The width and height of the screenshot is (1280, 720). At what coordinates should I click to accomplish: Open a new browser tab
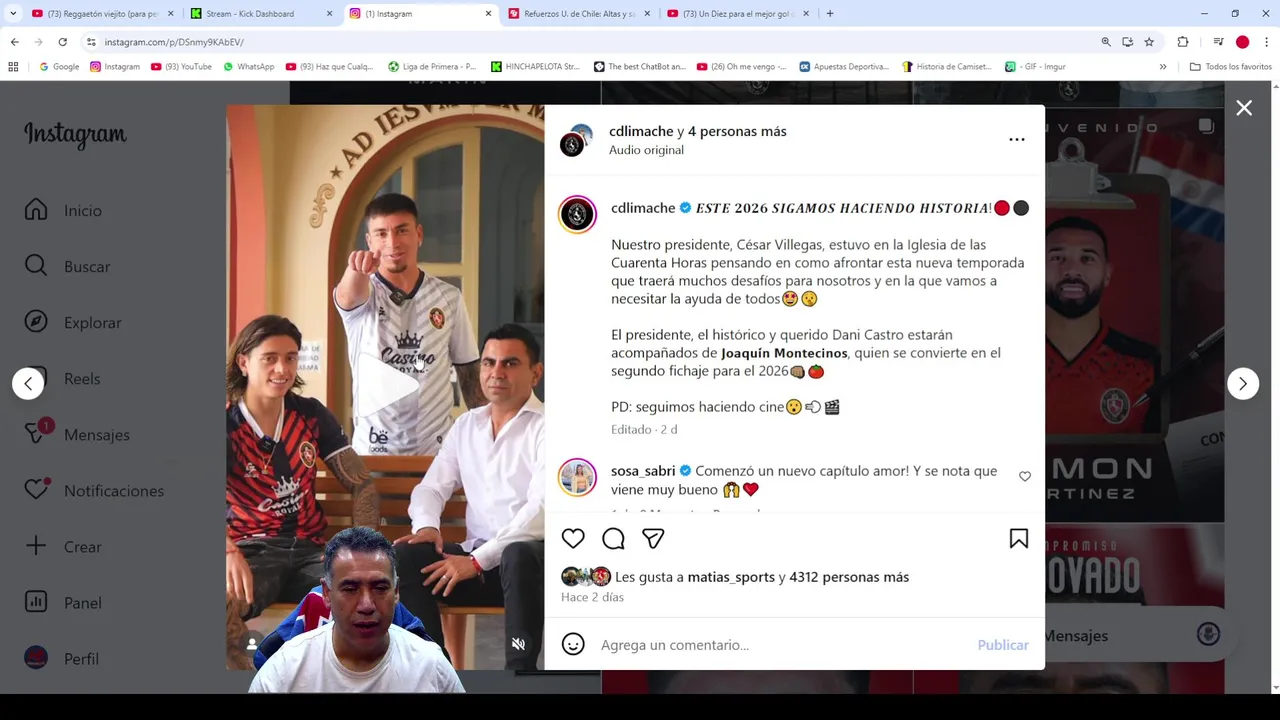pyautogui.click(x=830, y=14)
